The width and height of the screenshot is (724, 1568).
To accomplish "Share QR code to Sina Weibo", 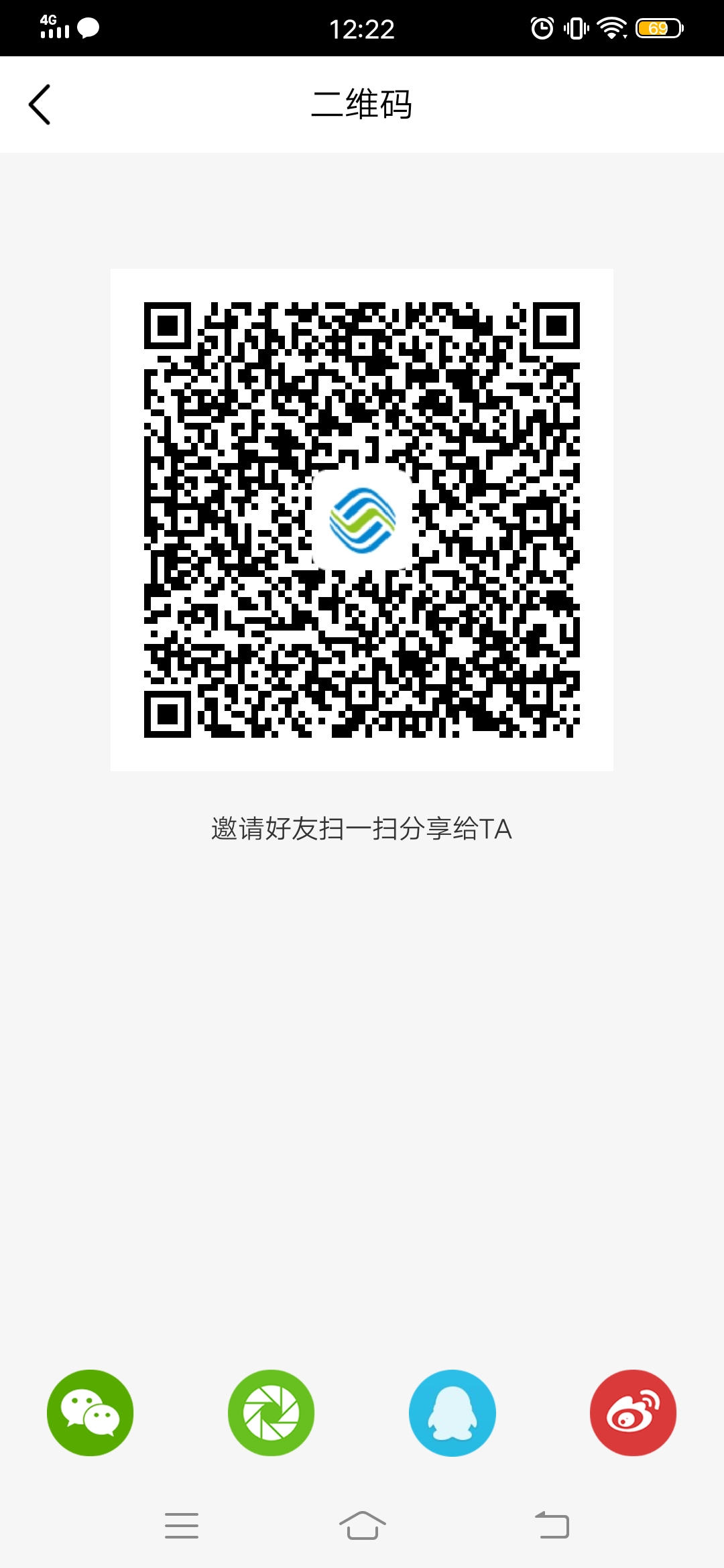I will click(x=633, y=1412).
